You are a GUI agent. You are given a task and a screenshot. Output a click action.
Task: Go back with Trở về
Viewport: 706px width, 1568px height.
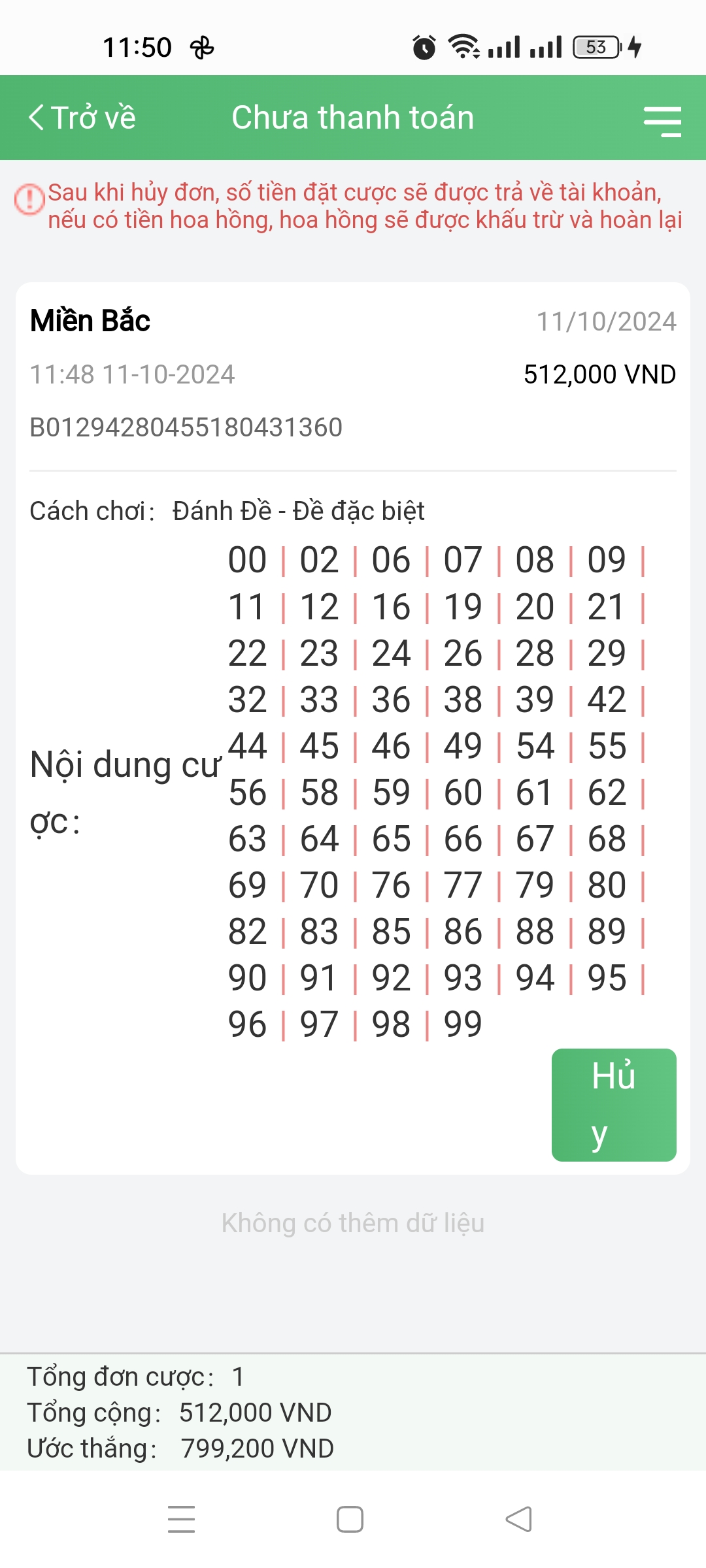[x=82, y=118]
